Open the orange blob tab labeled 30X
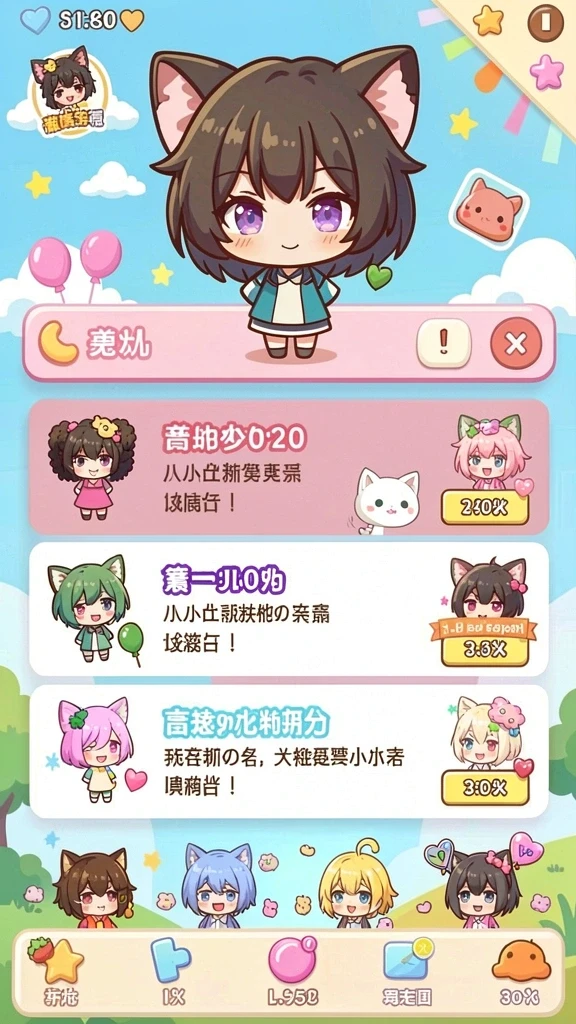 [x=519, y=969]
